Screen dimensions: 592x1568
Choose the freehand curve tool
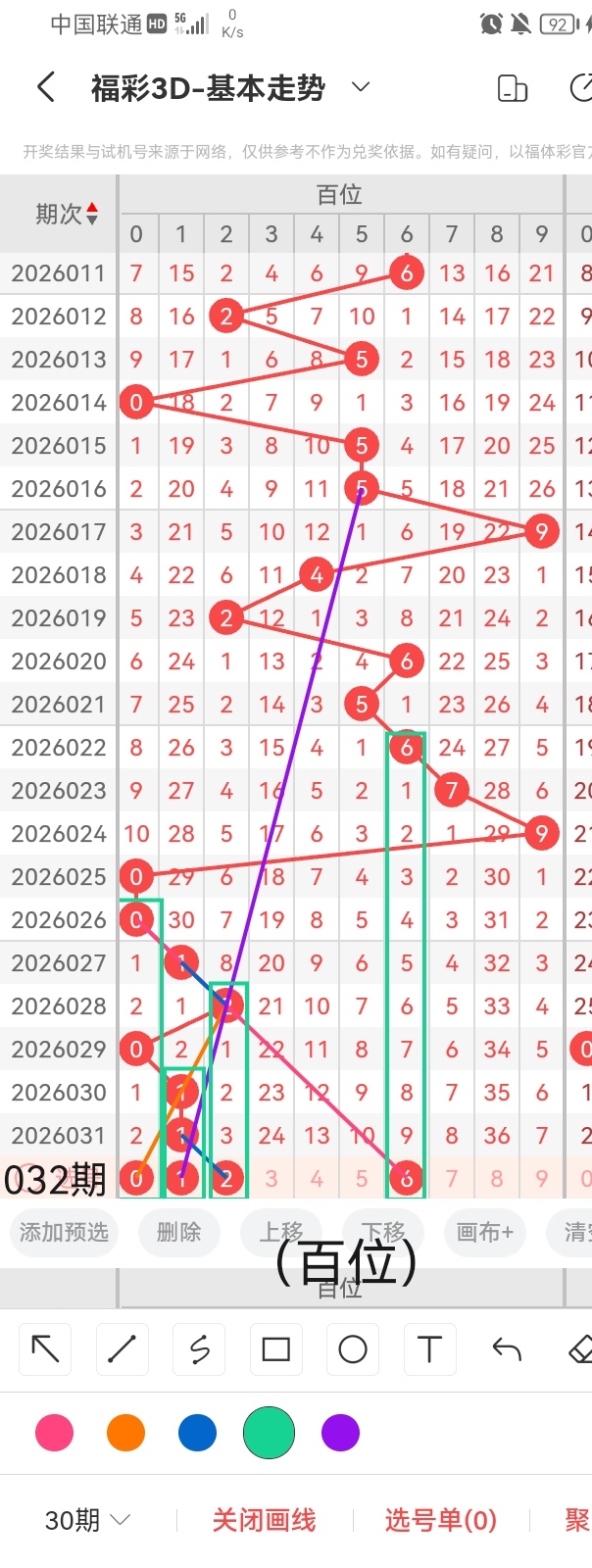(199, 1349)
